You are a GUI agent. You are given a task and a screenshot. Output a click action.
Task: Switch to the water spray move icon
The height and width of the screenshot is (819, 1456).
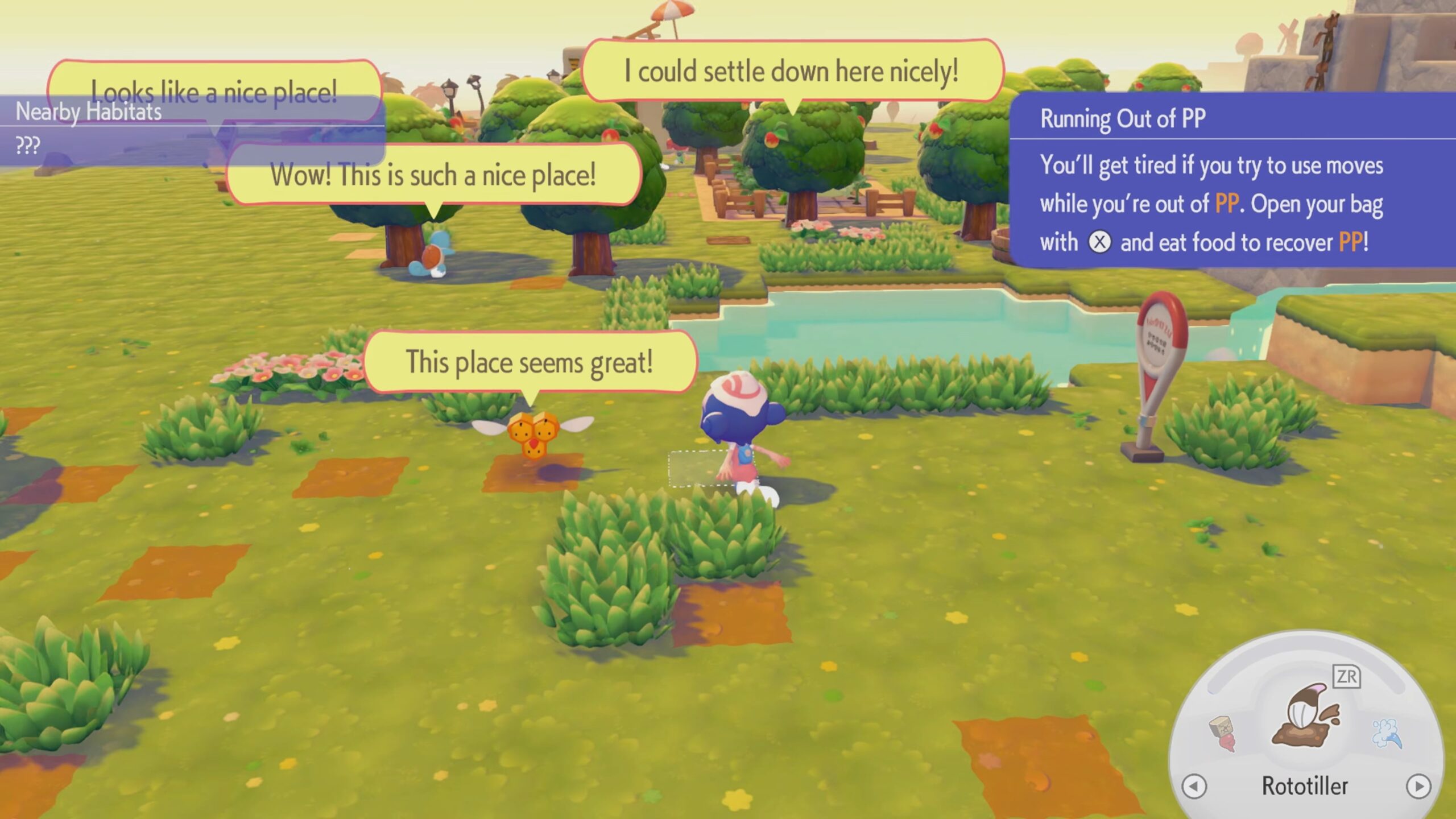pyautogui.click(x=1387, y=734)
